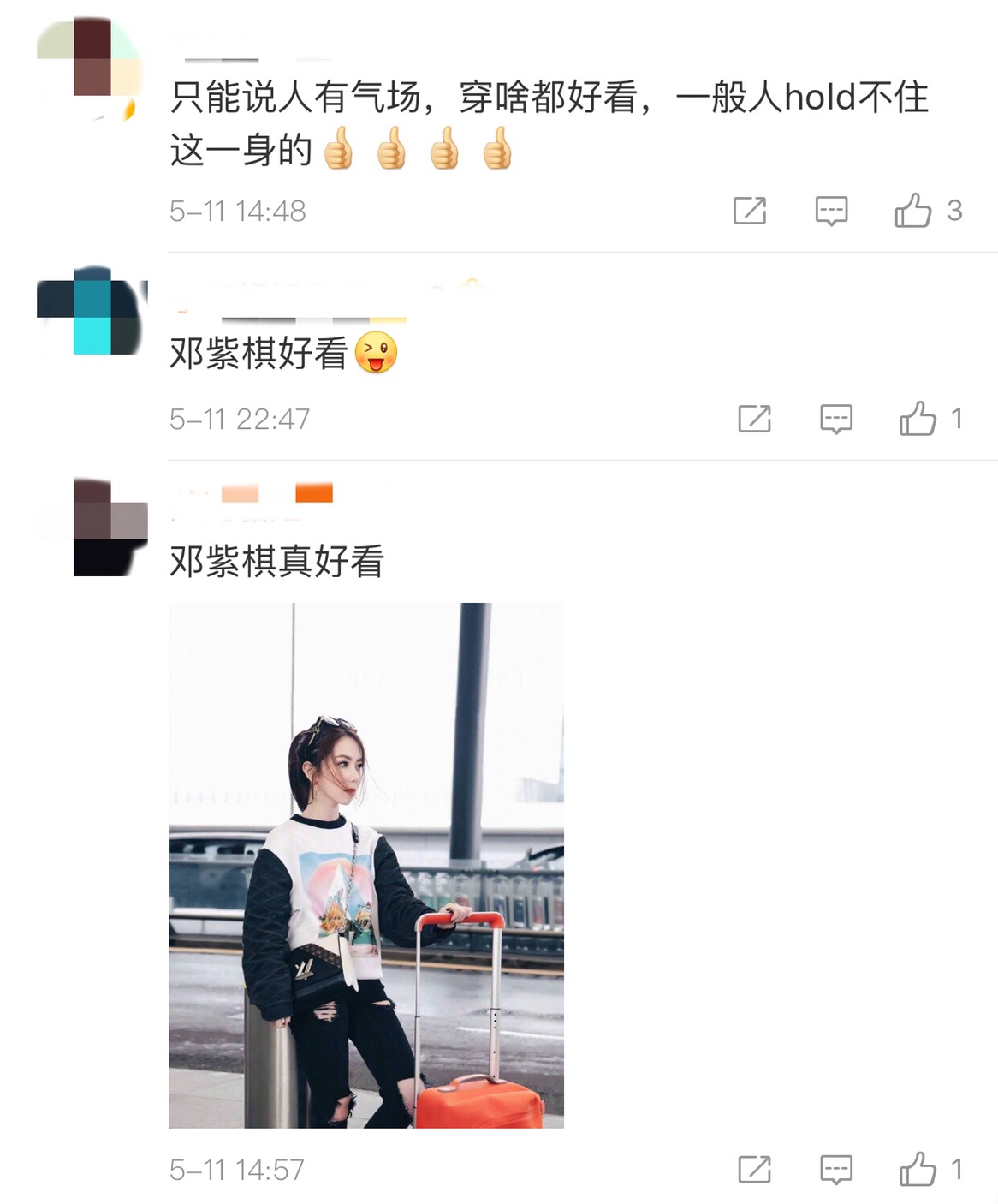Like the comment posted at 14:57
The image size is (998, 1204).
point(918,1169)
